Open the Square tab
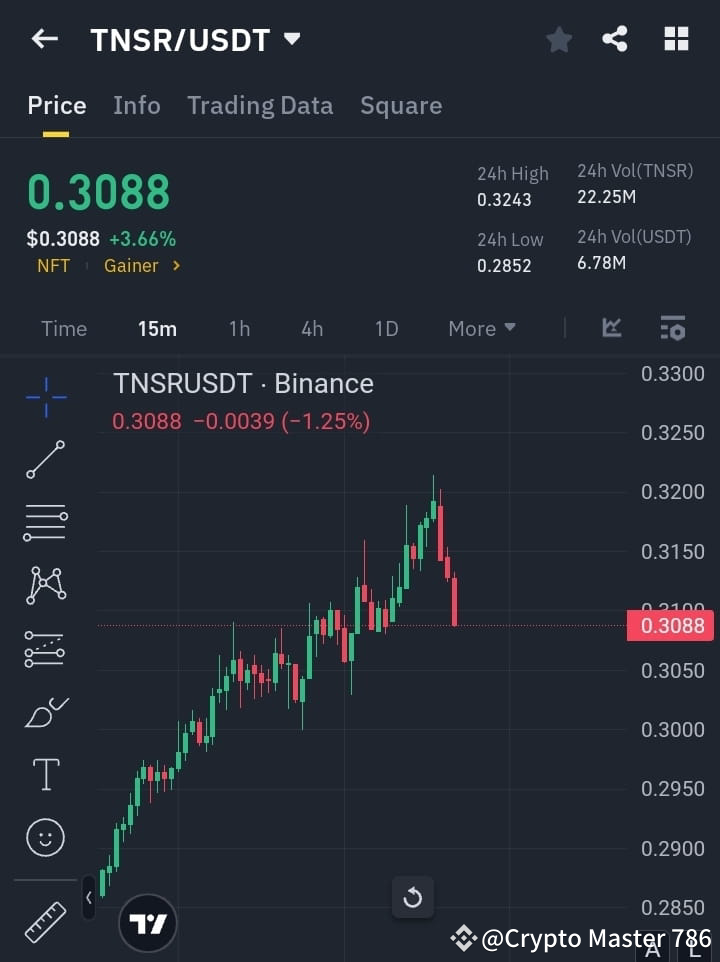Viewport: 720px width, 962px height. (401, 105)
